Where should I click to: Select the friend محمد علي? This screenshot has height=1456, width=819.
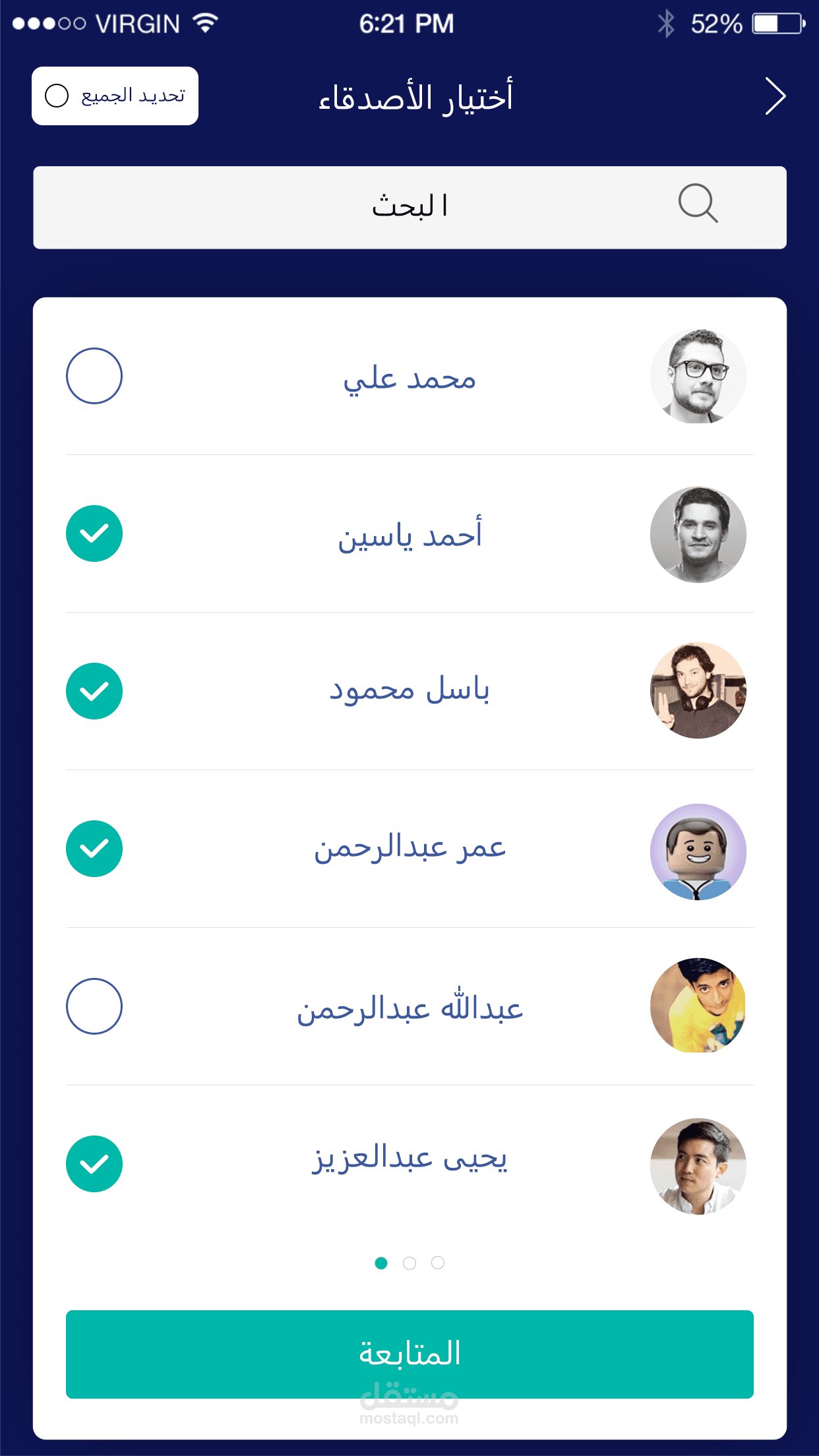94,376
